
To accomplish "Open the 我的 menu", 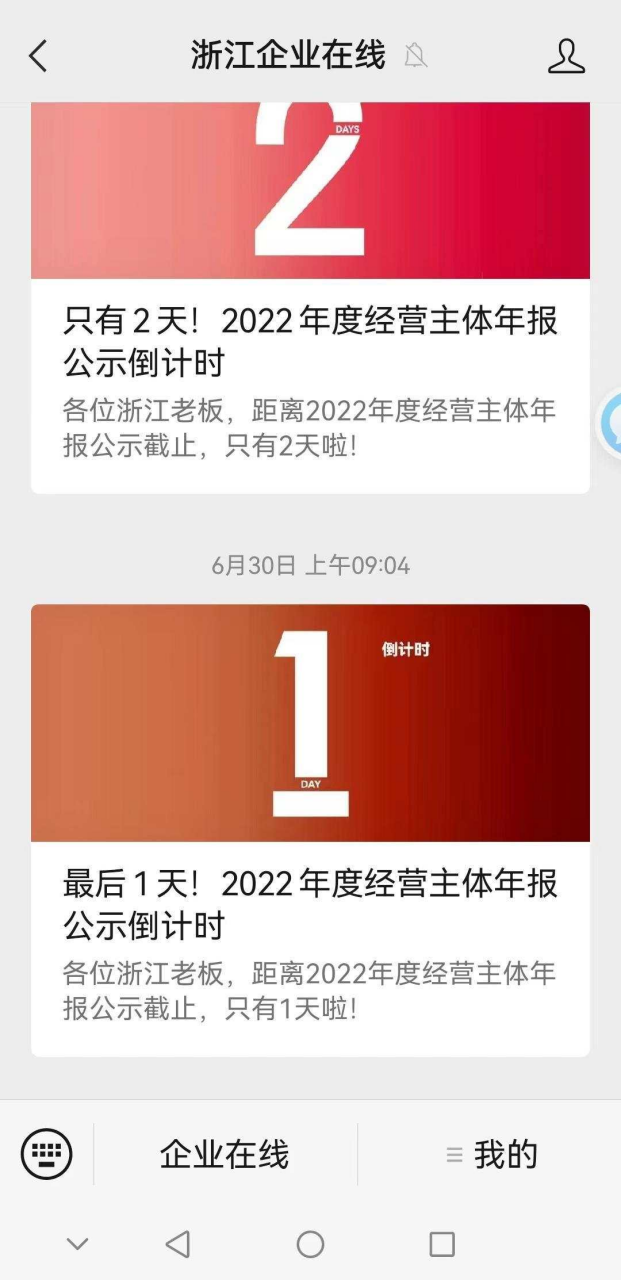I will click(491, 1155).
